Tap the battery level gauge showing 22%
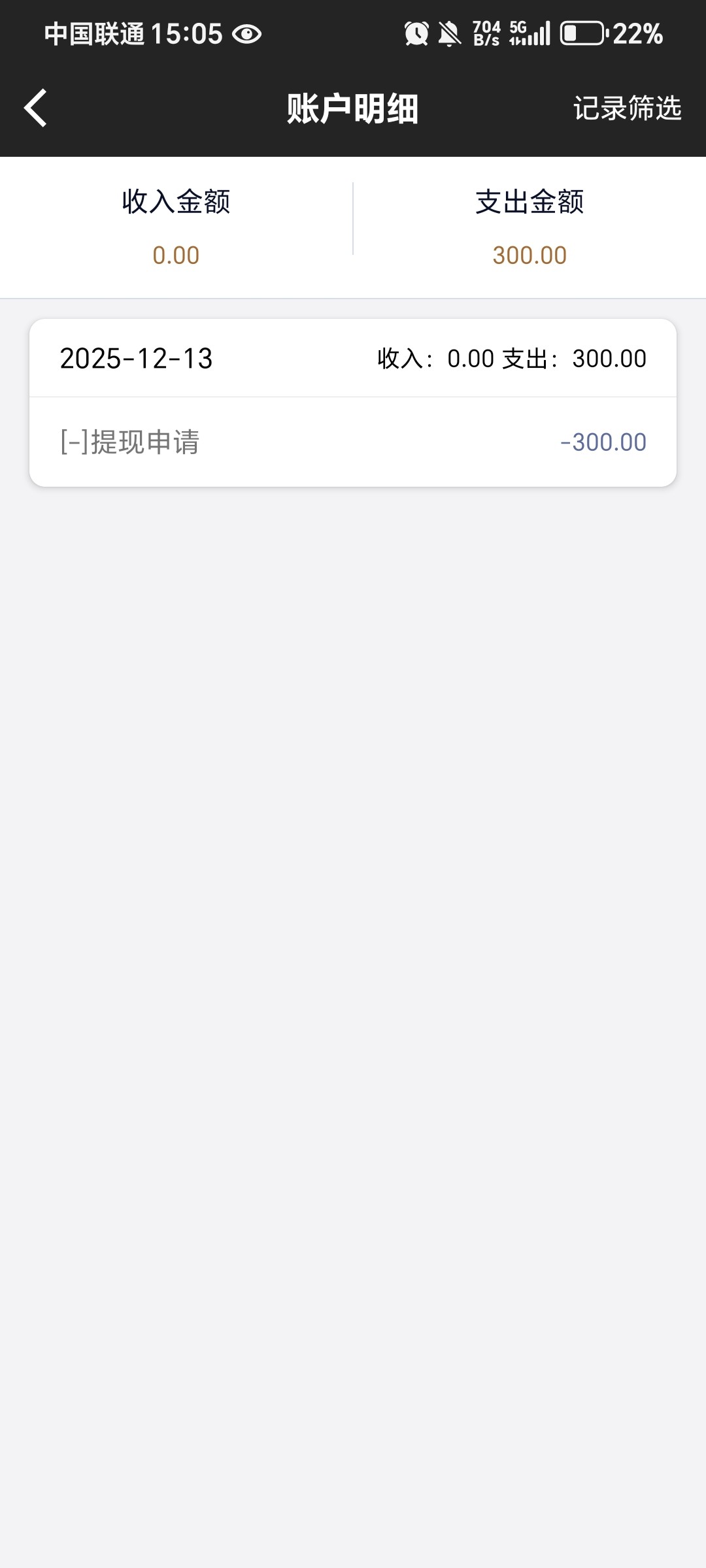706x1568 pixels. [x=584, y=33]
